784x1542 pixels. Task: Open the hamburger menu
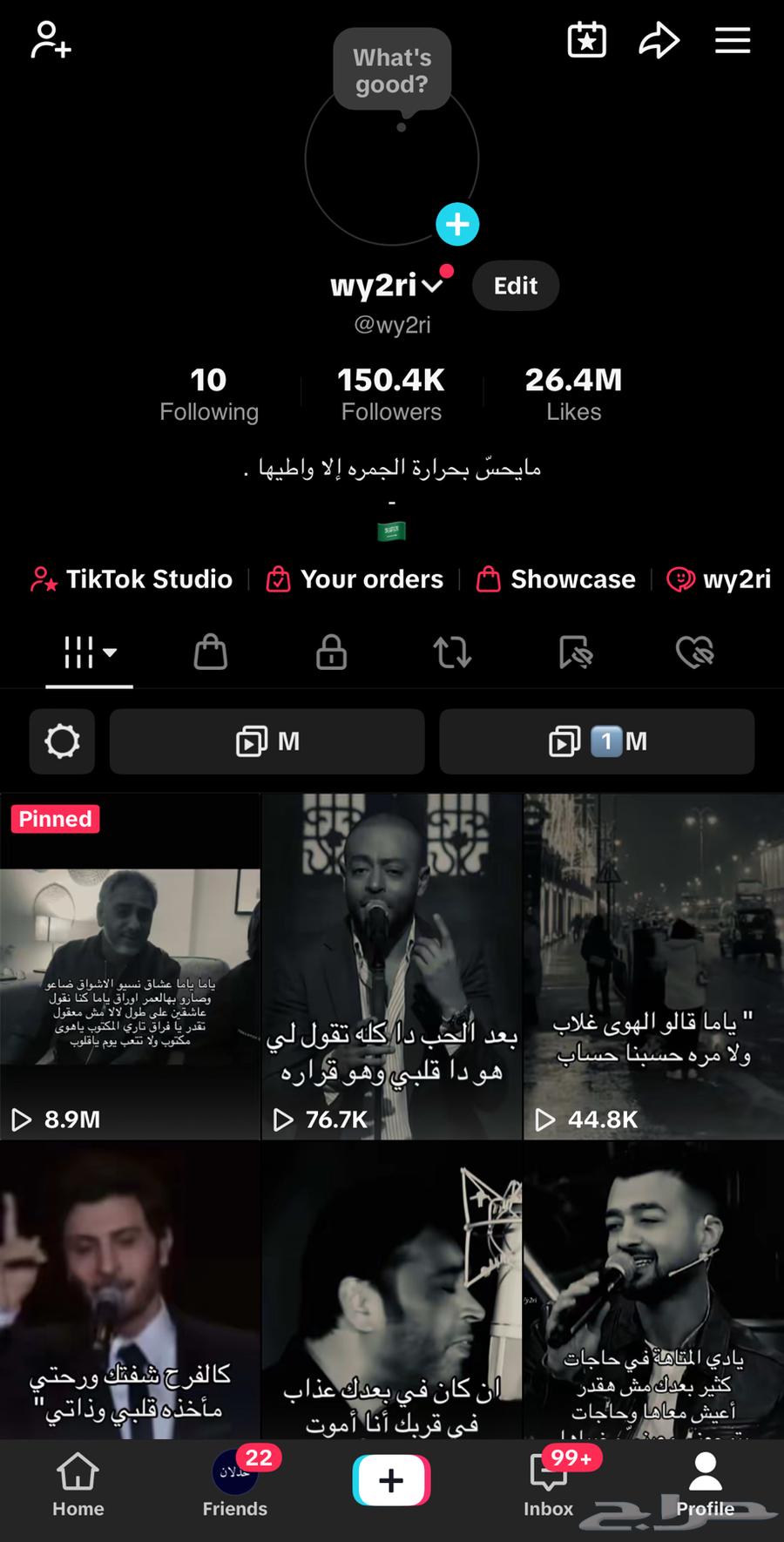tap(733, 40)
